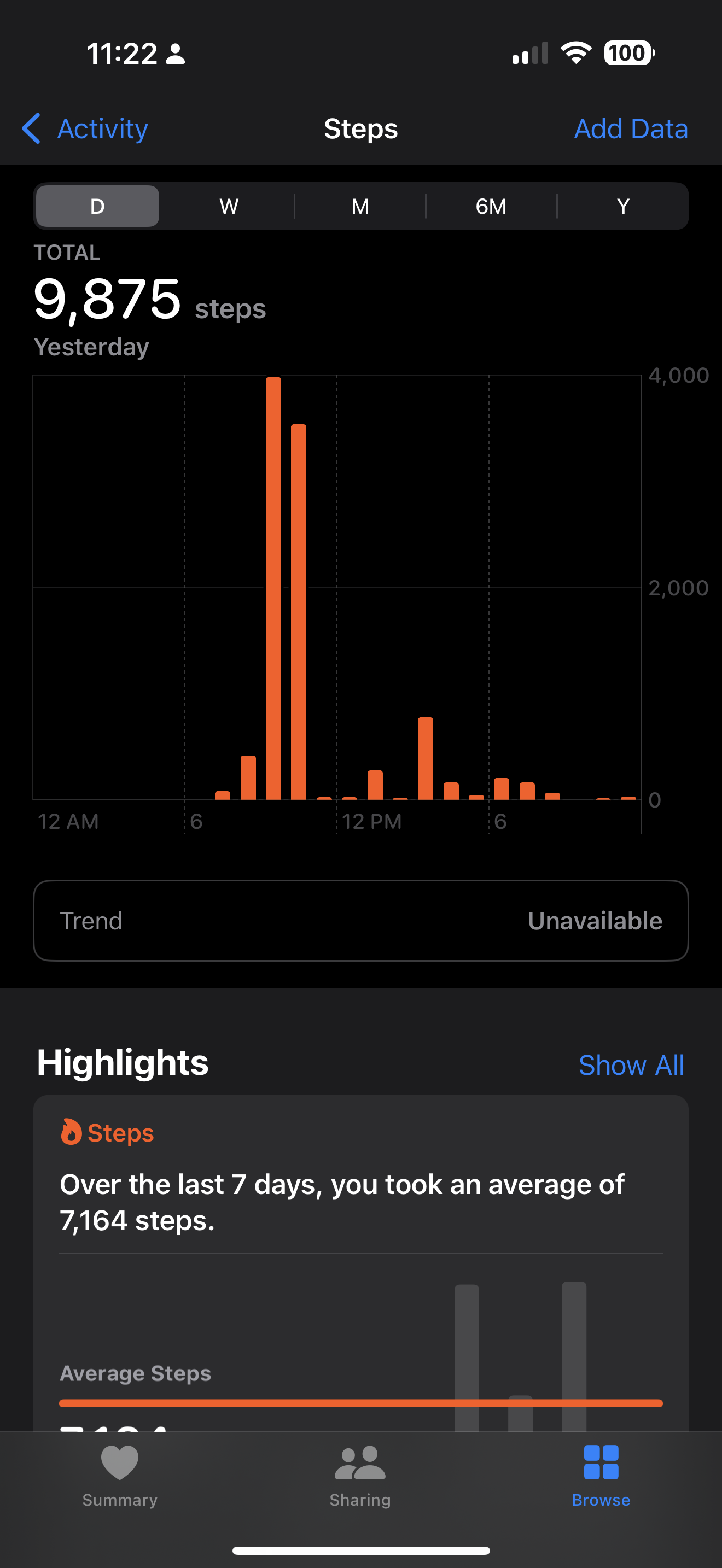
Task: Tap the flame icon on the Steps highlight
Action: point(71,1132)
